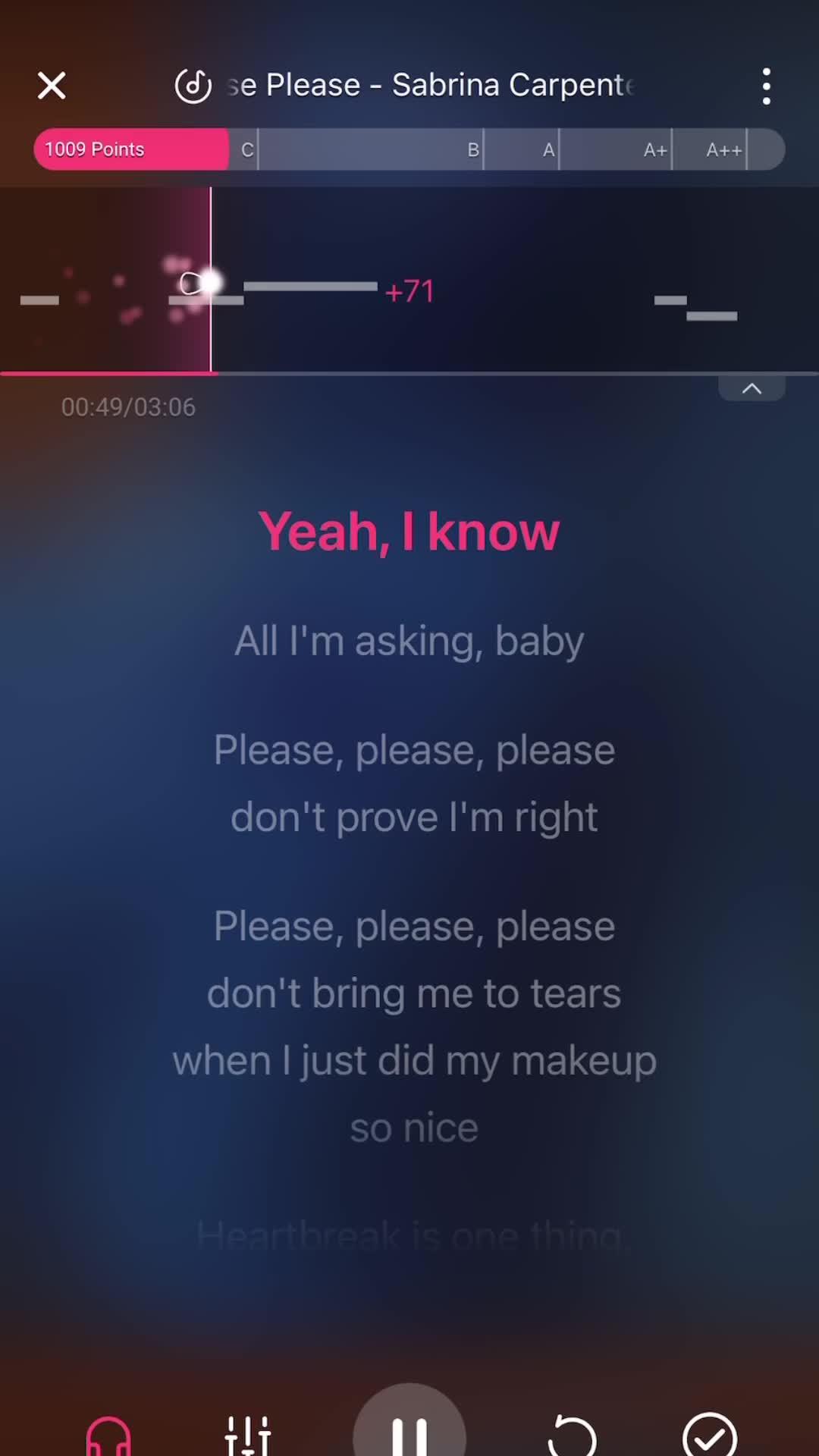Pause the song recording

pyautogui.click(x=409, y=1429)
